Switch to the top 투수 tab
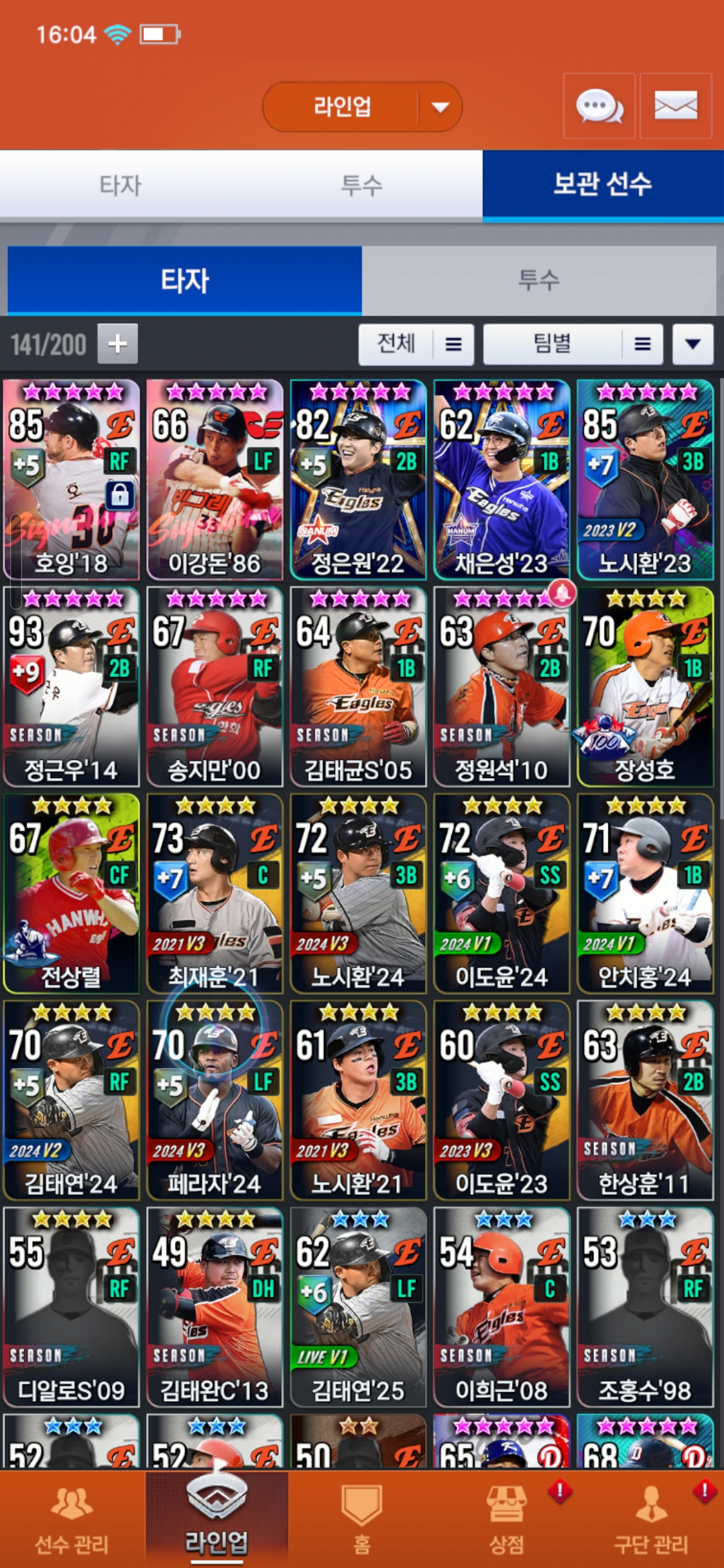This screenshot has height=1568, width=724. [361, 185]
